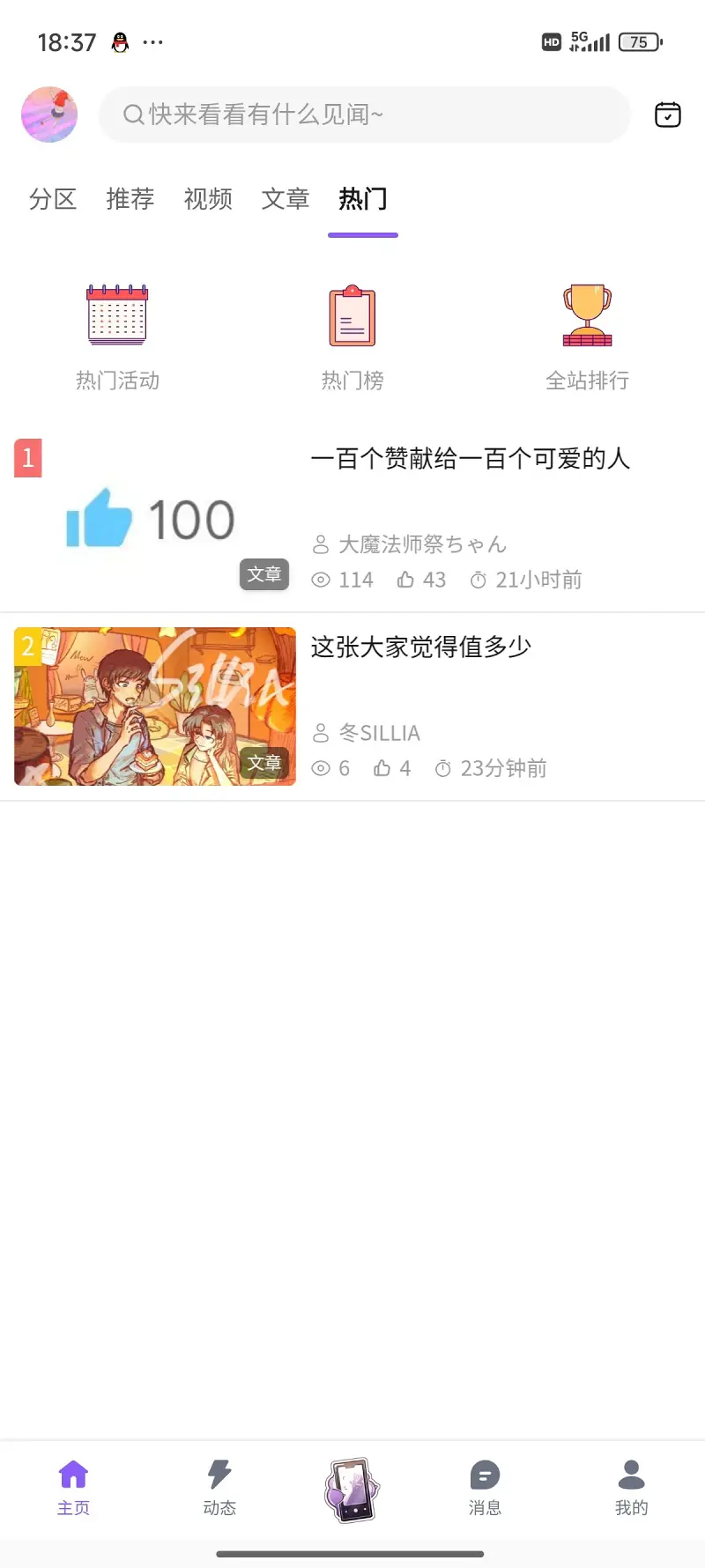Open article 这张大家觉得值多少
The image size is (705, 1568).
420,647
